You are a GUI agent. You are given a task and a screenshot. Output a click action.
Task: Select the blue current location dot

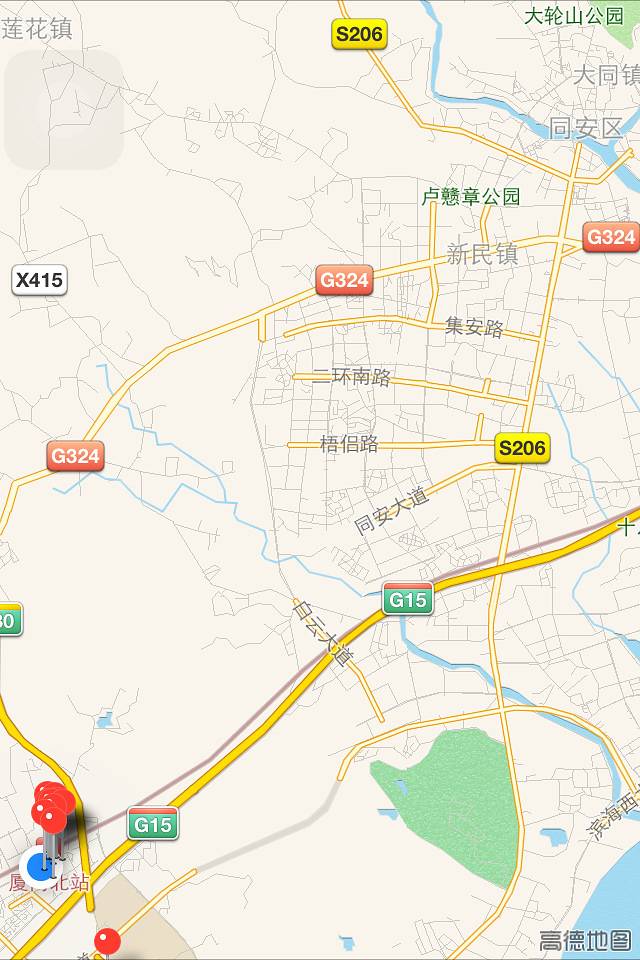(x=40, y=866)
